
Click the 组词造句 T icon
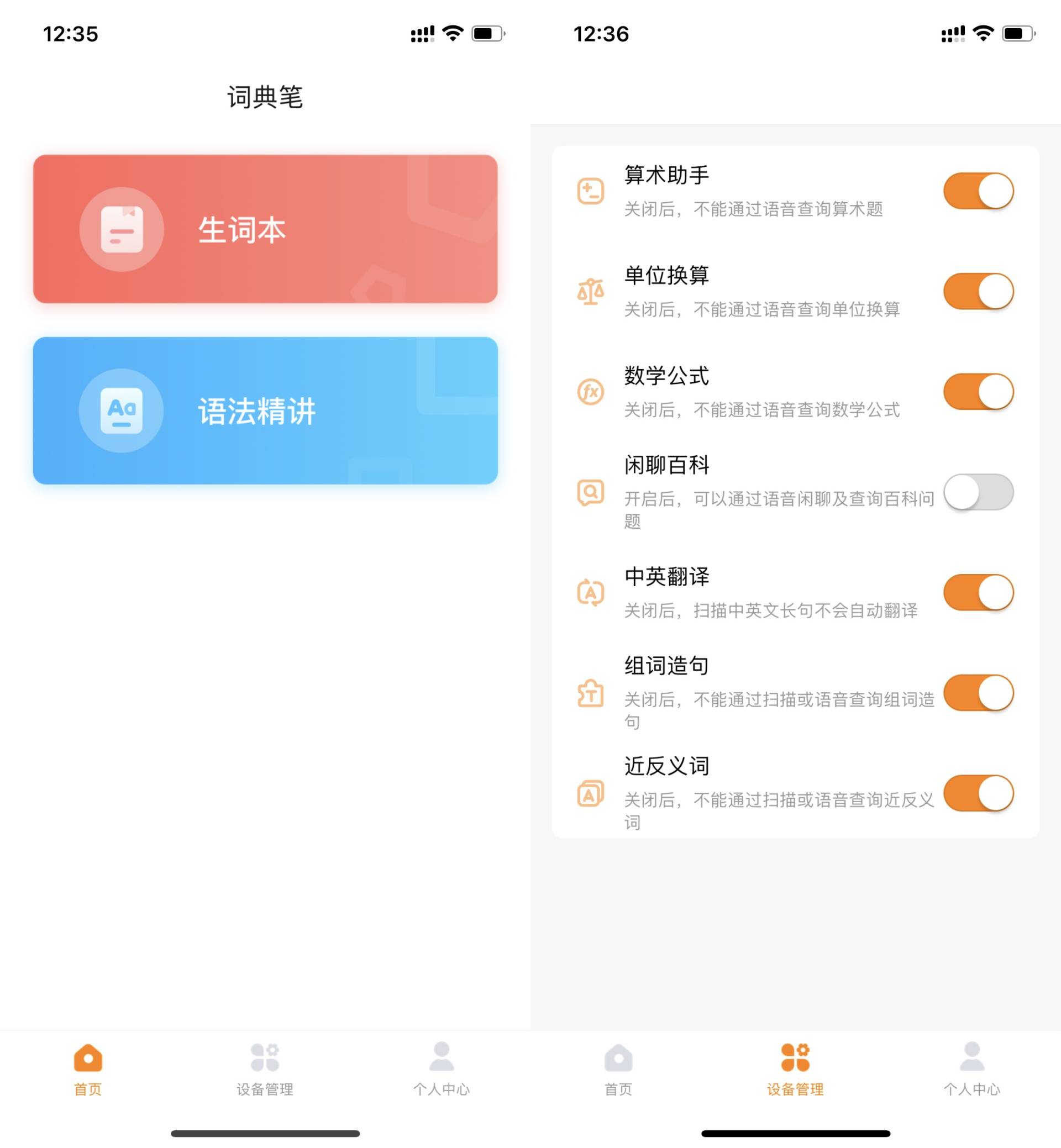(x=591, y=693)
